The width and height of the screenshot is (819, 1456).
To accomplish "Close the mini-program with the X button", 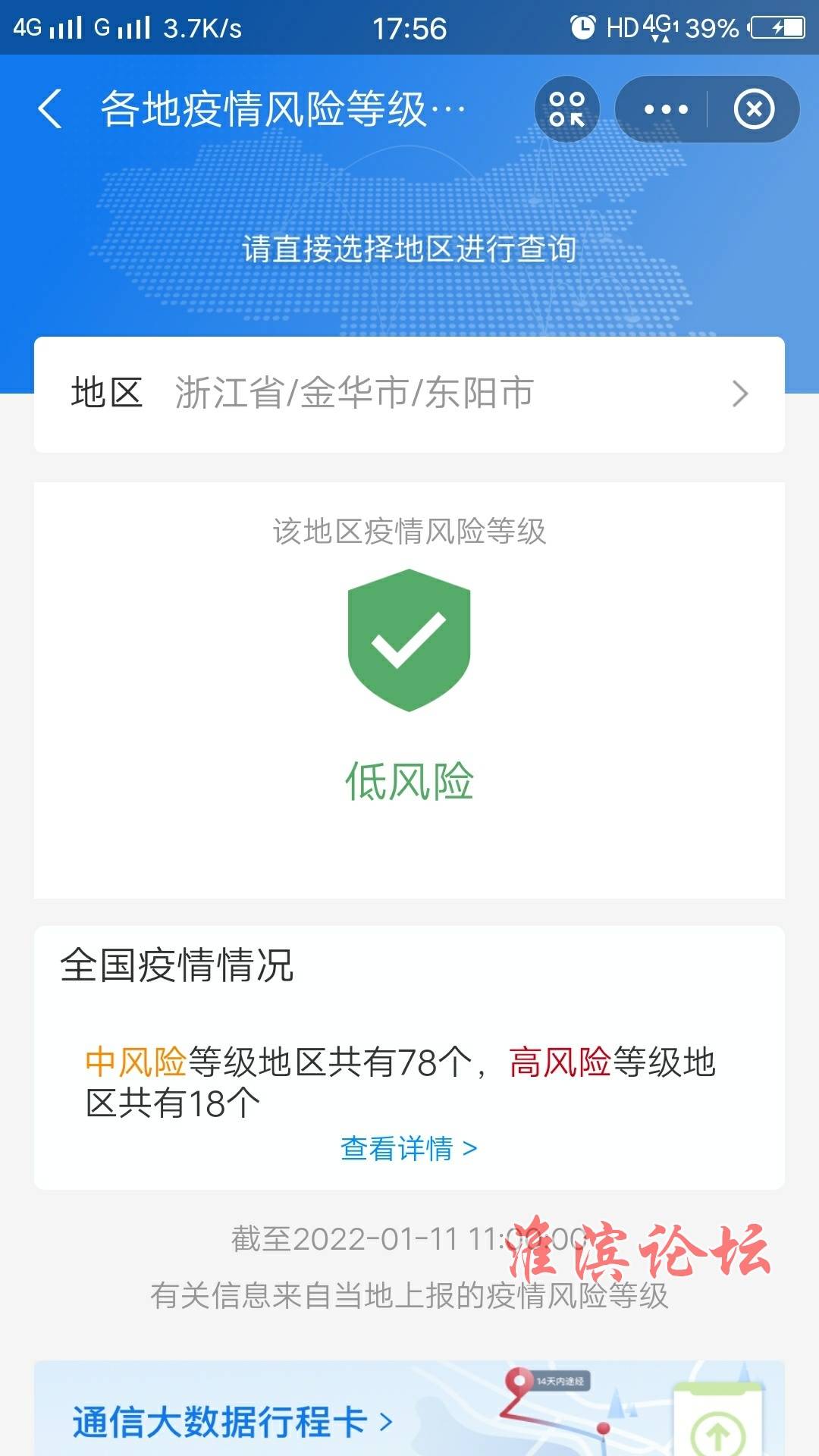I will coord(754,109).
